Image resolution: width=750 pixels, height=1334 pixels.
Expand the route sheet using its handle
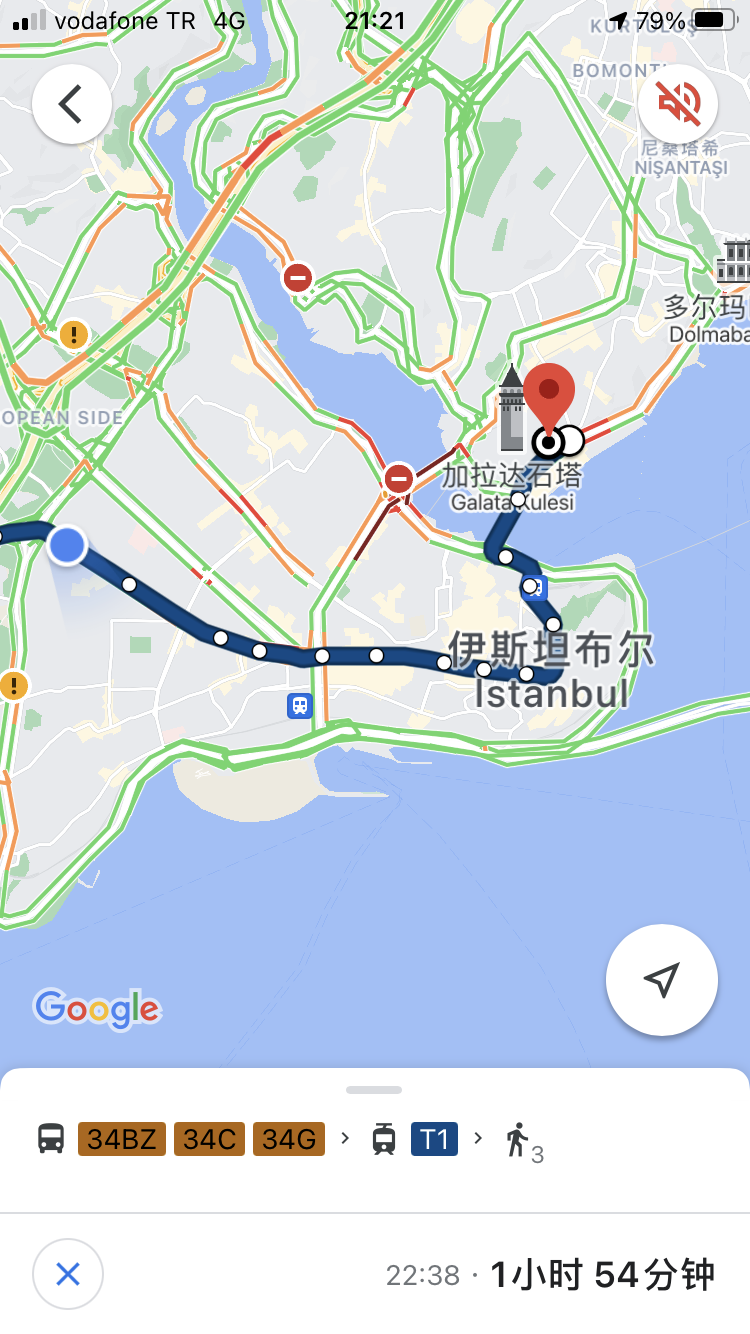[374, 1090]
